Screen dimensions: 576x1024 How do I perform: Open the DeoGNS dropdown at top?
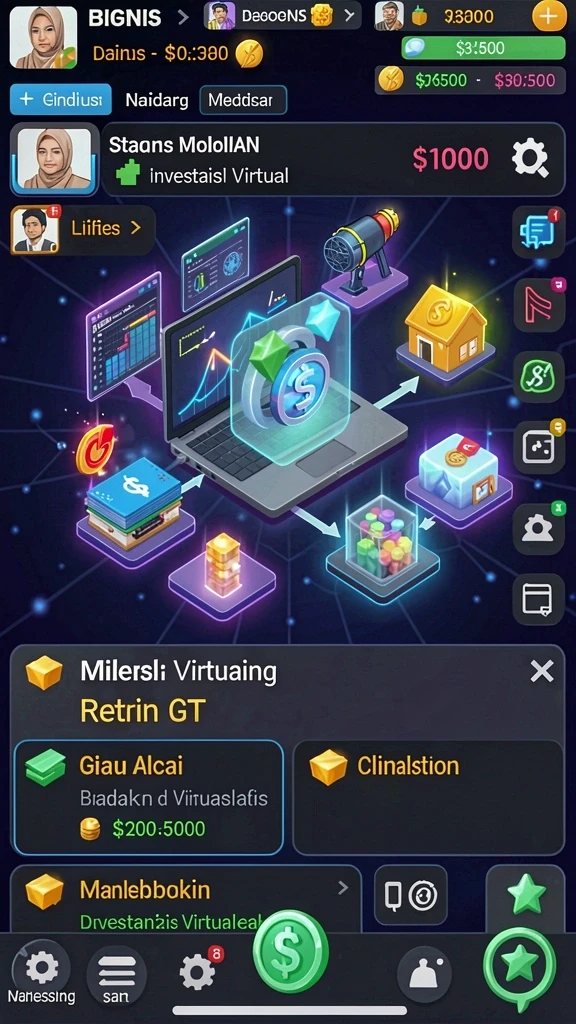click(282, 16)
